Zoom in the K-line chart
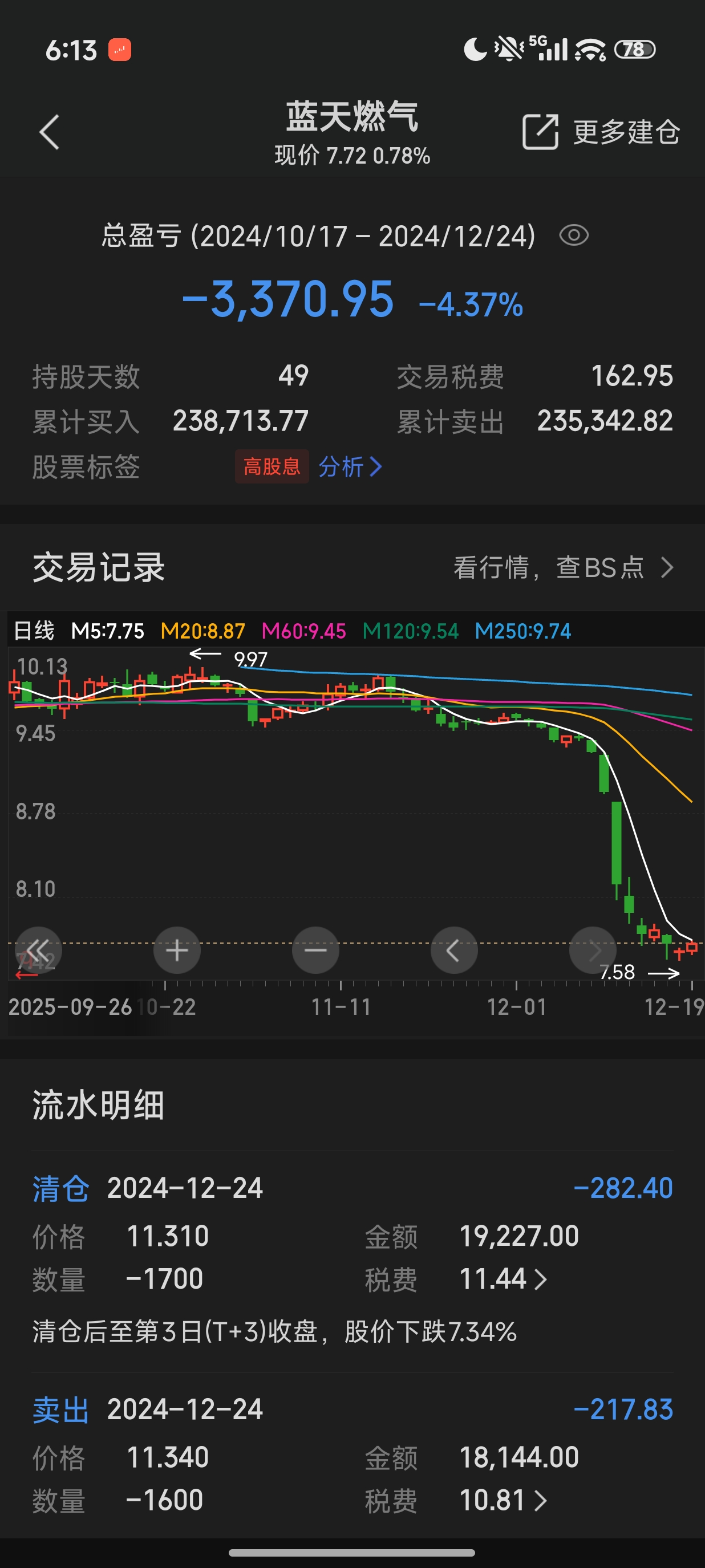Image resolution: width=705 pixels, height=1568 pixels. [x=177, y=950]
